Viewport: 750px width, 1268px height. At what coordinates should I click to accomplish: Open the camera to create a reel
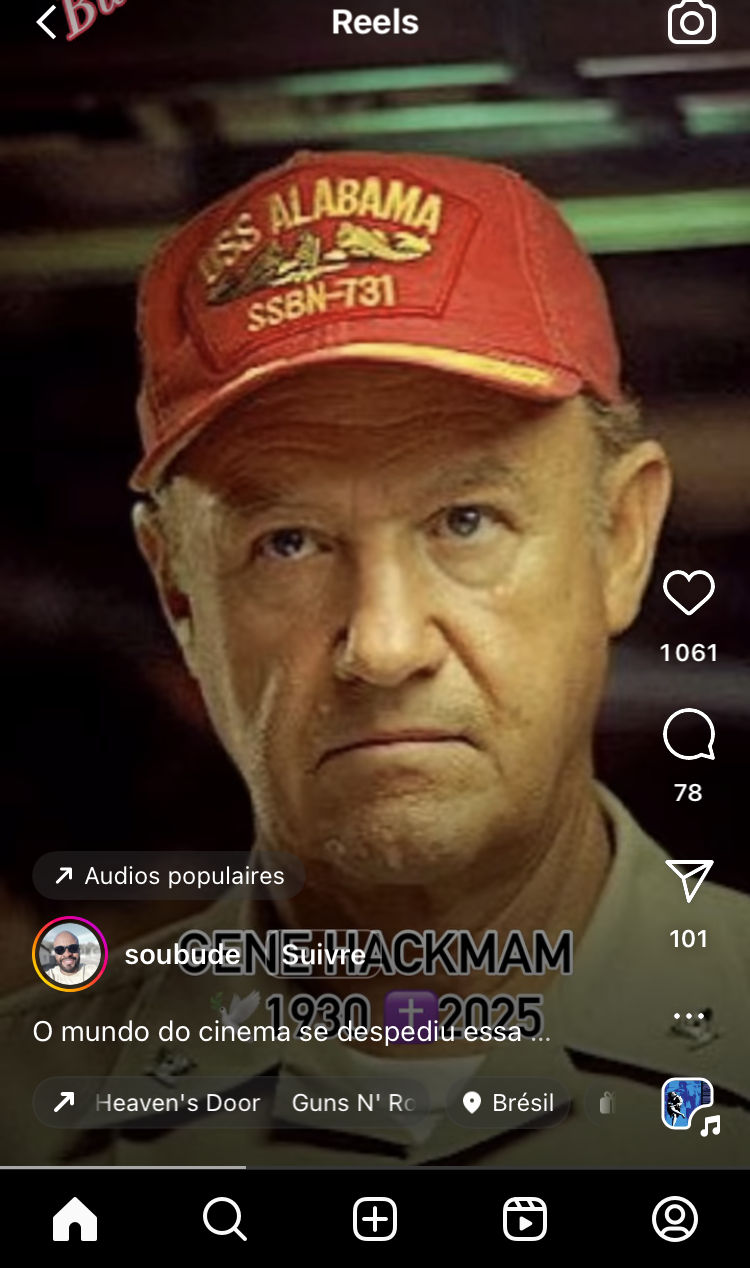point(691,22)
